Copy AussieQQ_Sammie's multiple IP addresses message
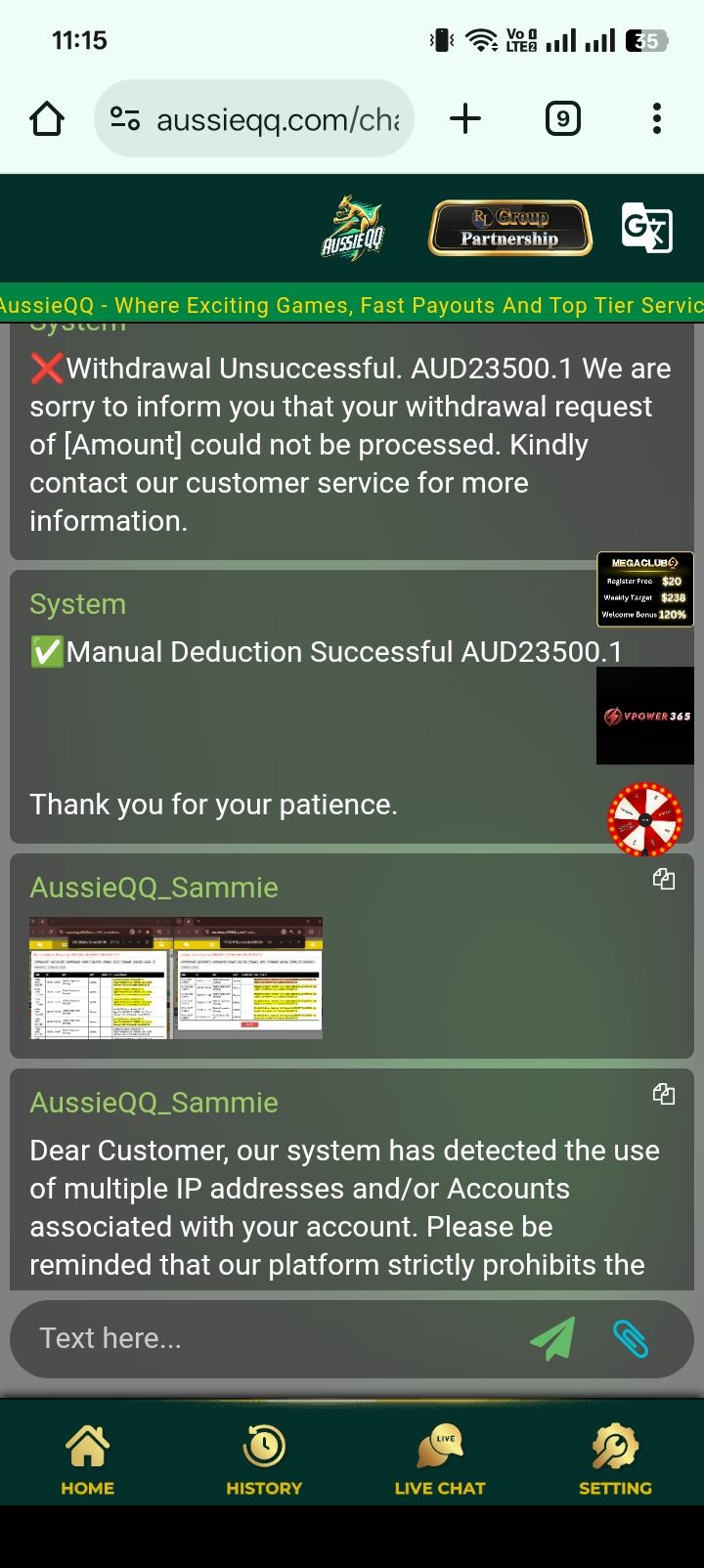 [x=664, y=1094]
